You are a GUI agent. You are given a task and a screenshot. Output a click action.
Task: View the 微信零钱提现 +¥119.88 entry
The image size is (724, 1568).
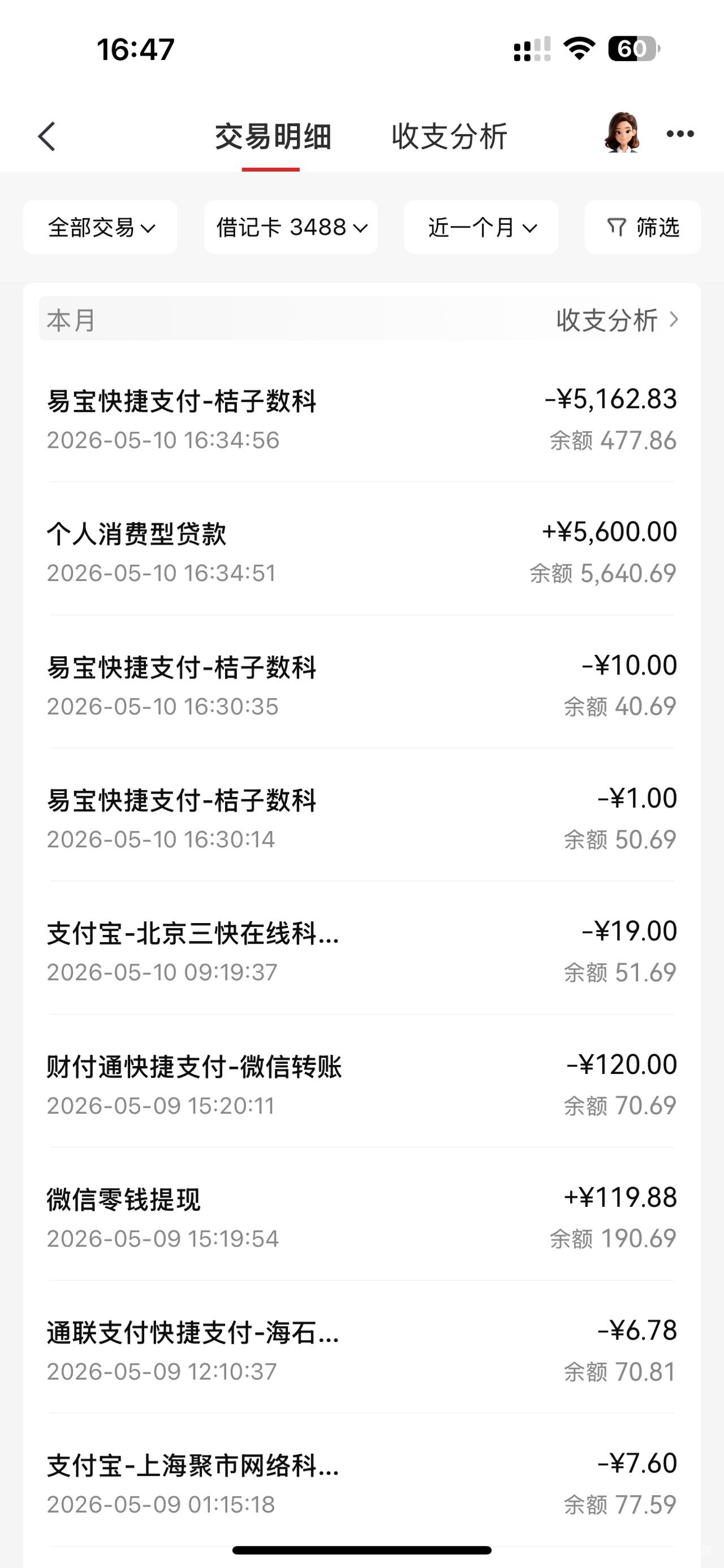[361, 1217]
